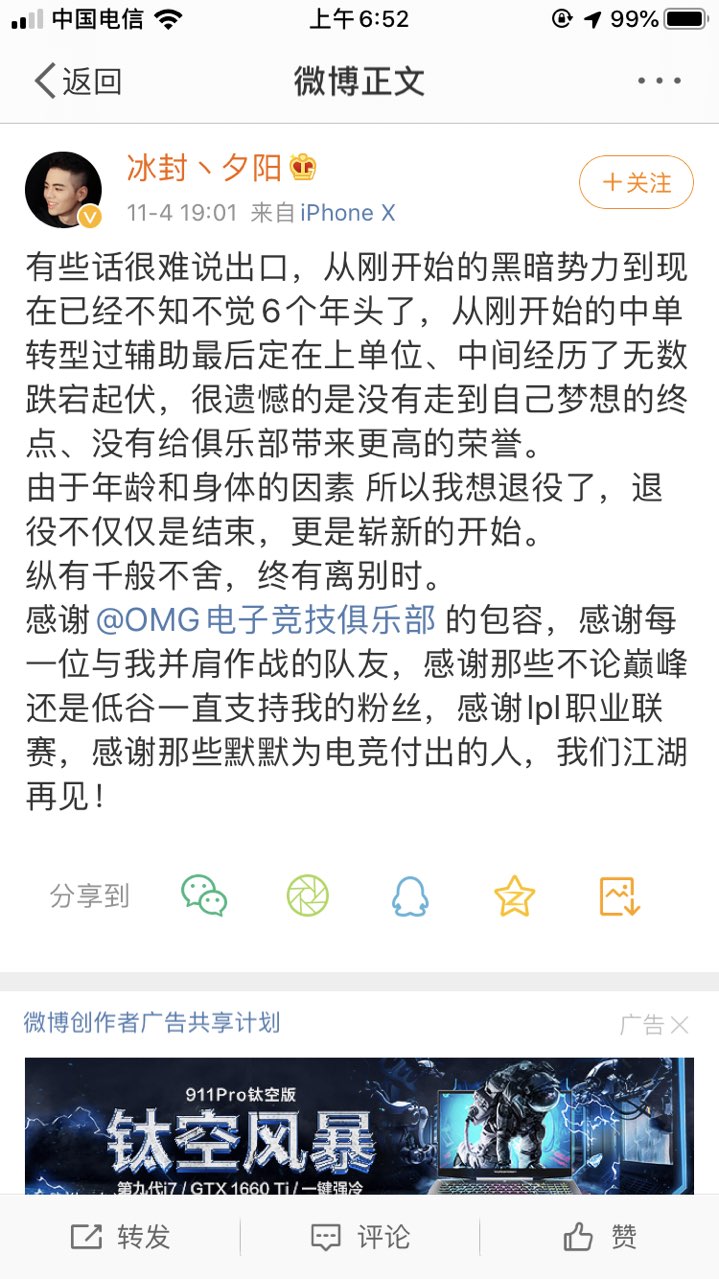Save the post as an image
Viewport: 719px width, 1279px height.
(619, 895)
